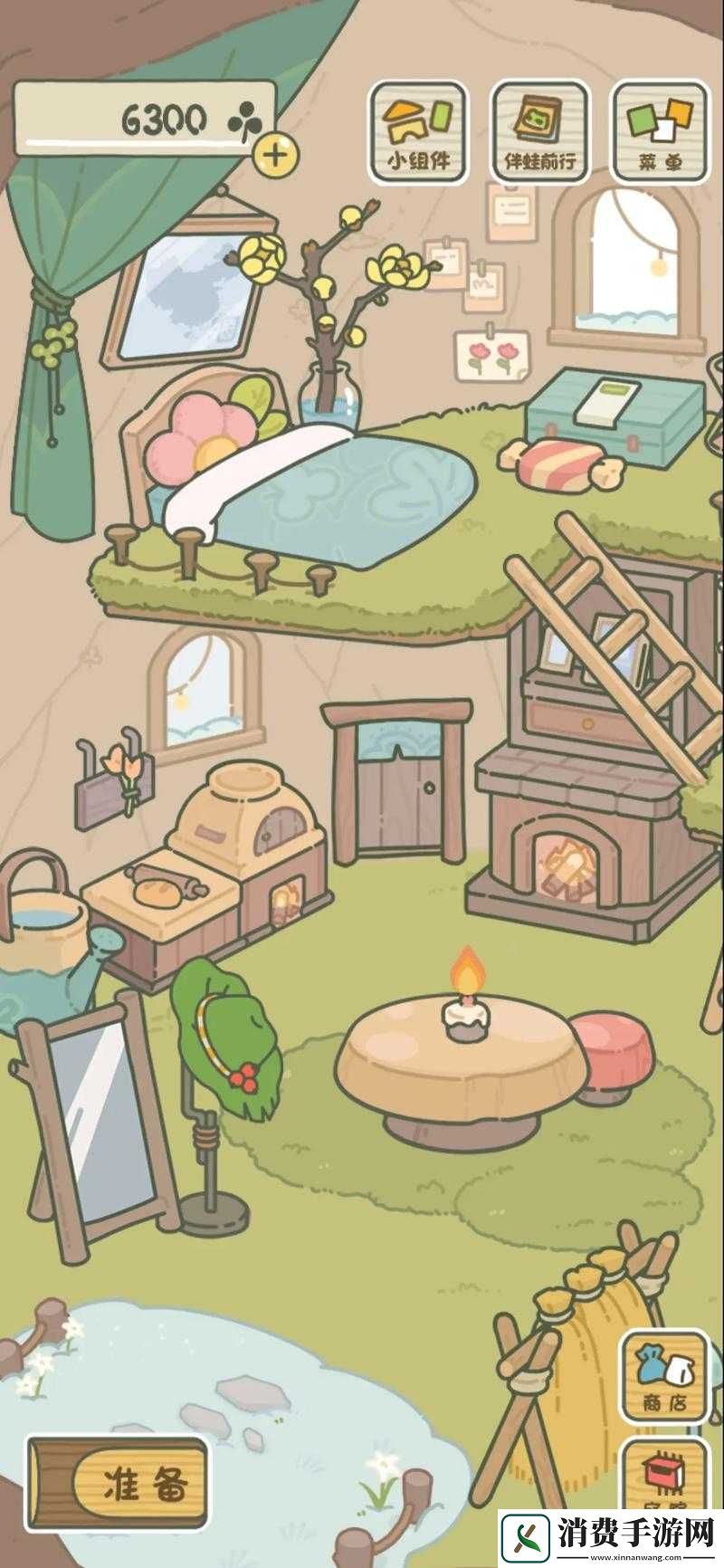Open the 小组件 widgets panel

pyautogui.click(x=418, y=131)
